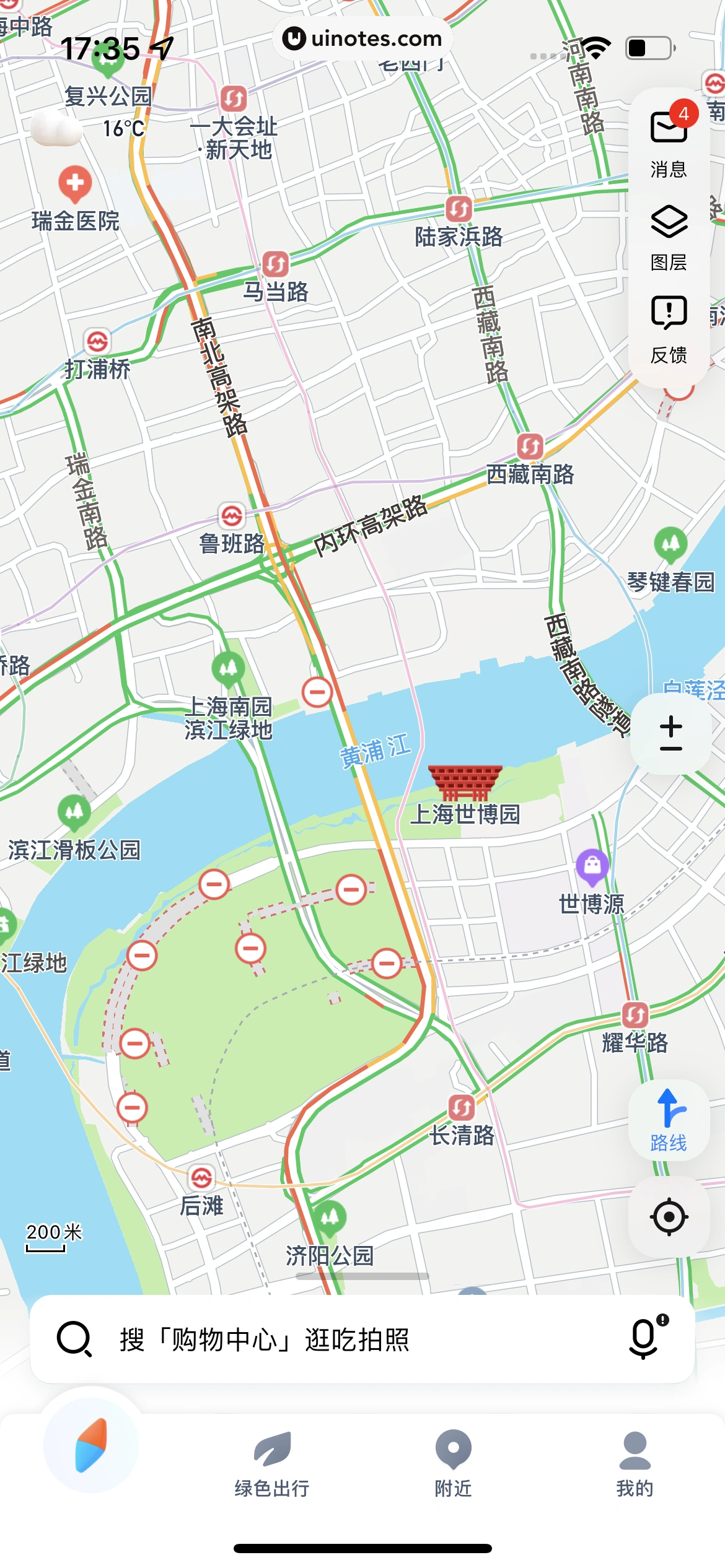Open the 反馈 feedback option
The image size is (725, 1568).
(x=669, y=328)
